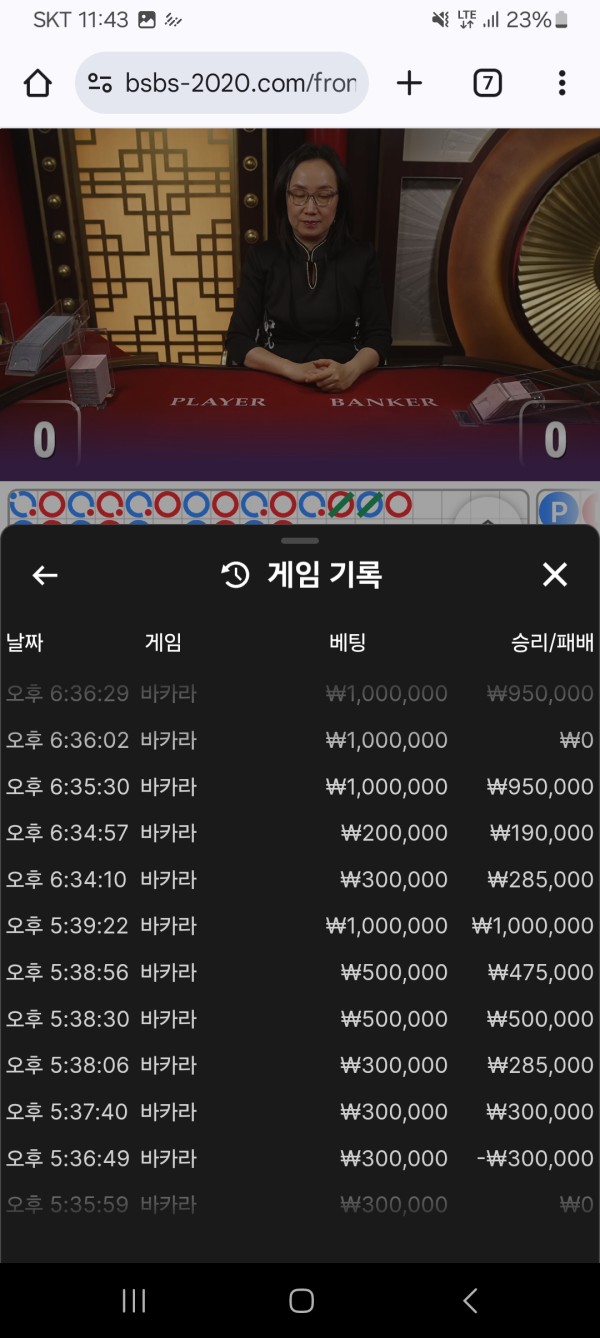Open the 5:38:06 baccarat record

300,1065
